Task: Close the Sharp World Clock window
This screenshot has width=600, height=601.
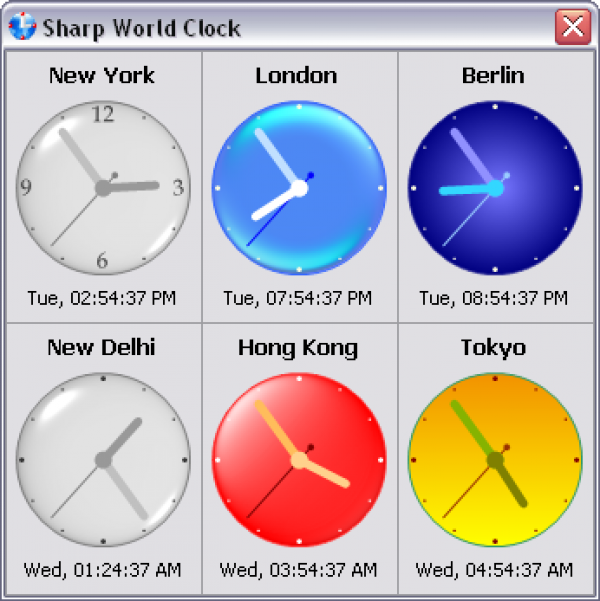Action: (573, 27)
